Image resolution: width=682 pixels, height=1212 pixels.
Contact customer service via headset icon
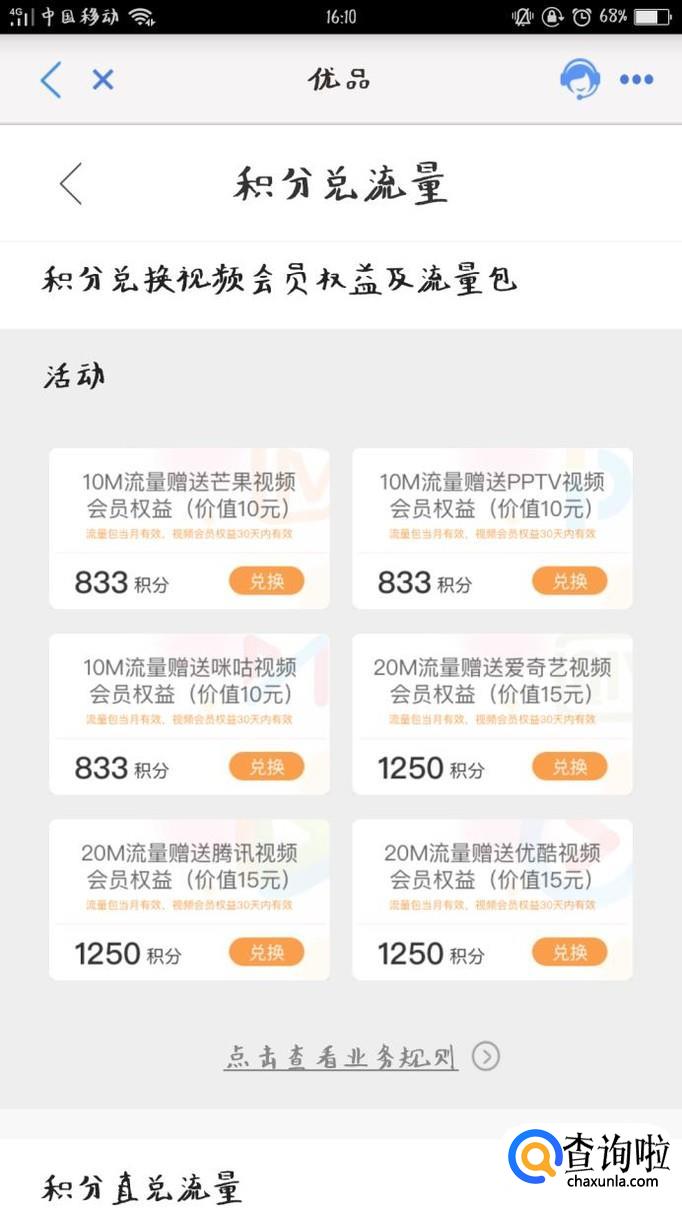click(579, 79)
